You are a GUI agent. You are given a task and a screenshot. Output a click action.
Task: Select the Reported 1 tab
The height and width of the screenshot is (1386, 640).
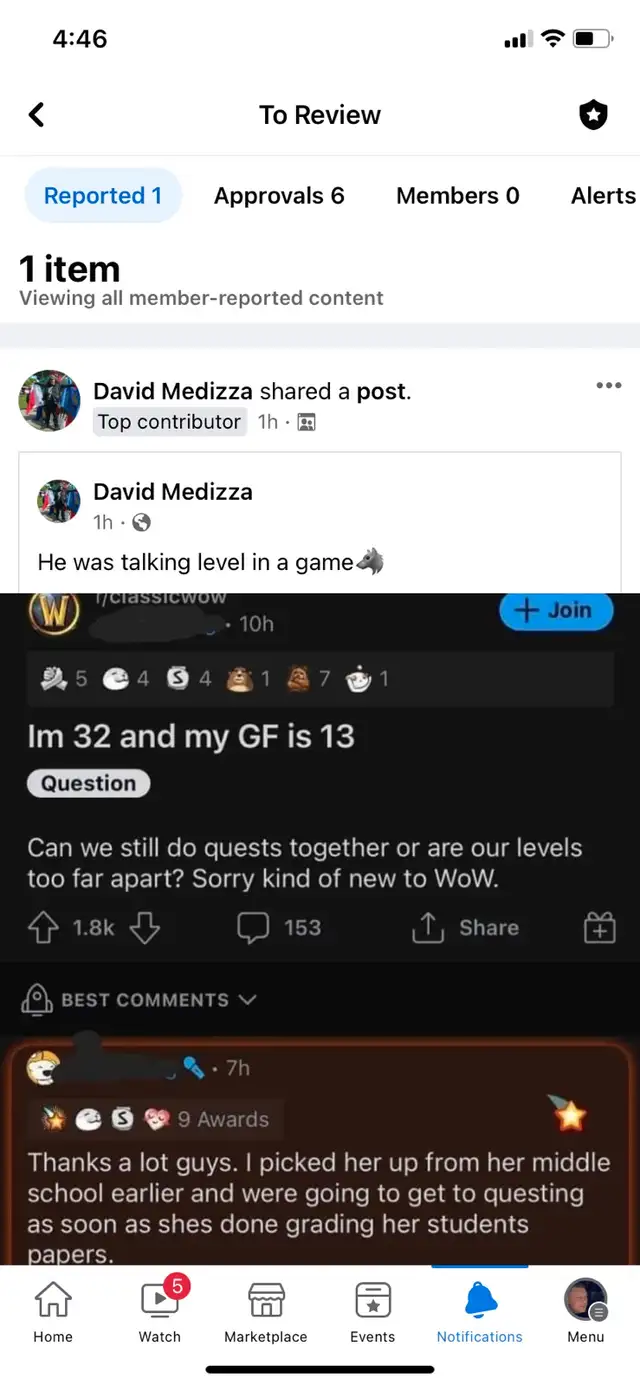tap(103, 195)
